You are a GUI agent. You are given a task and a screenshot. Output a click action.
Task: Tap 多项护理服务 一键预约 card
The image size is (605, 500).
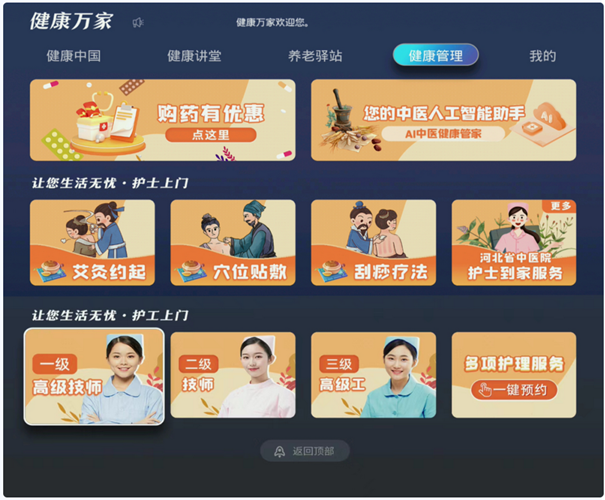click(513, 375)
